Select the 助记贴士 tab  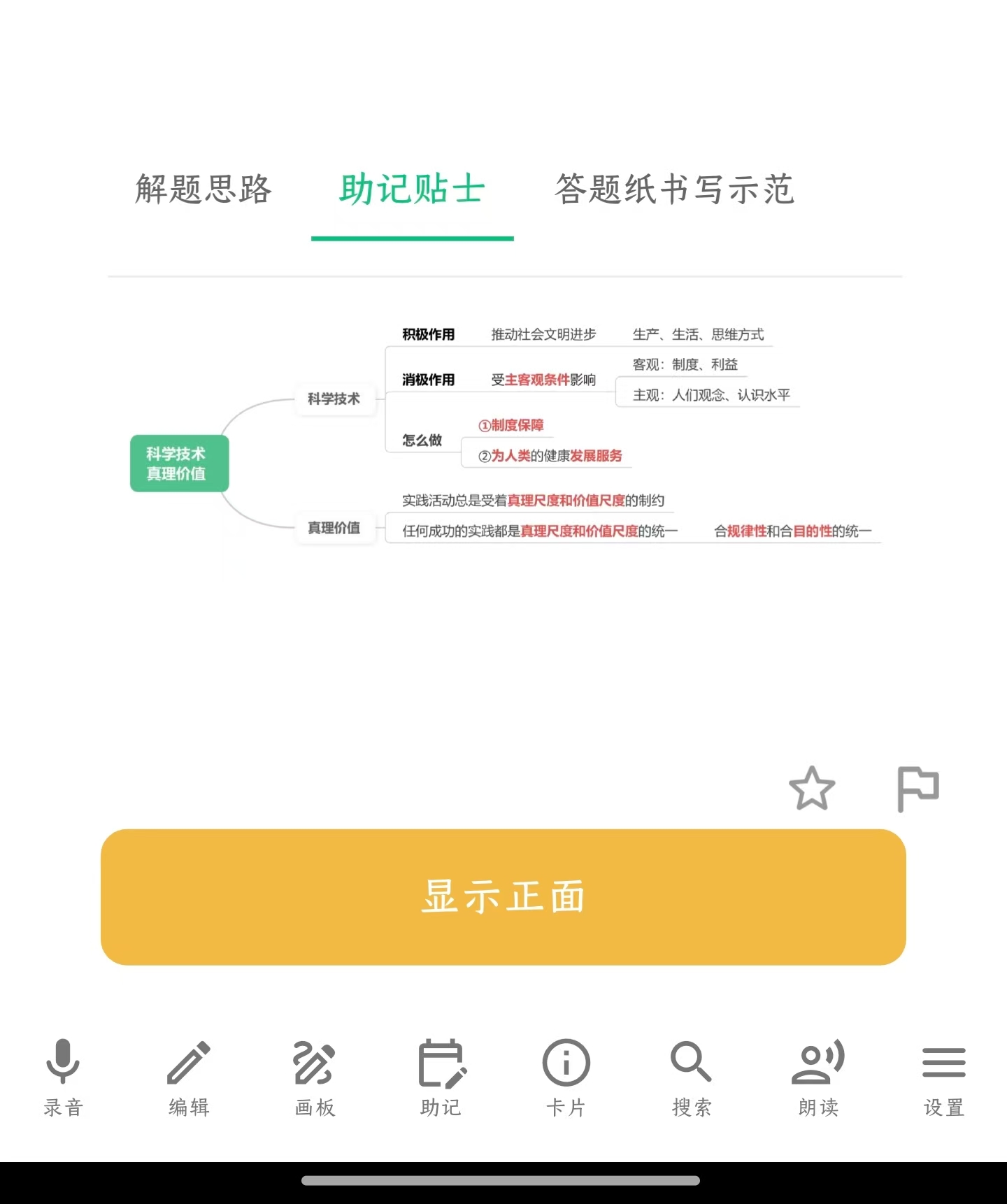(412, 189)
